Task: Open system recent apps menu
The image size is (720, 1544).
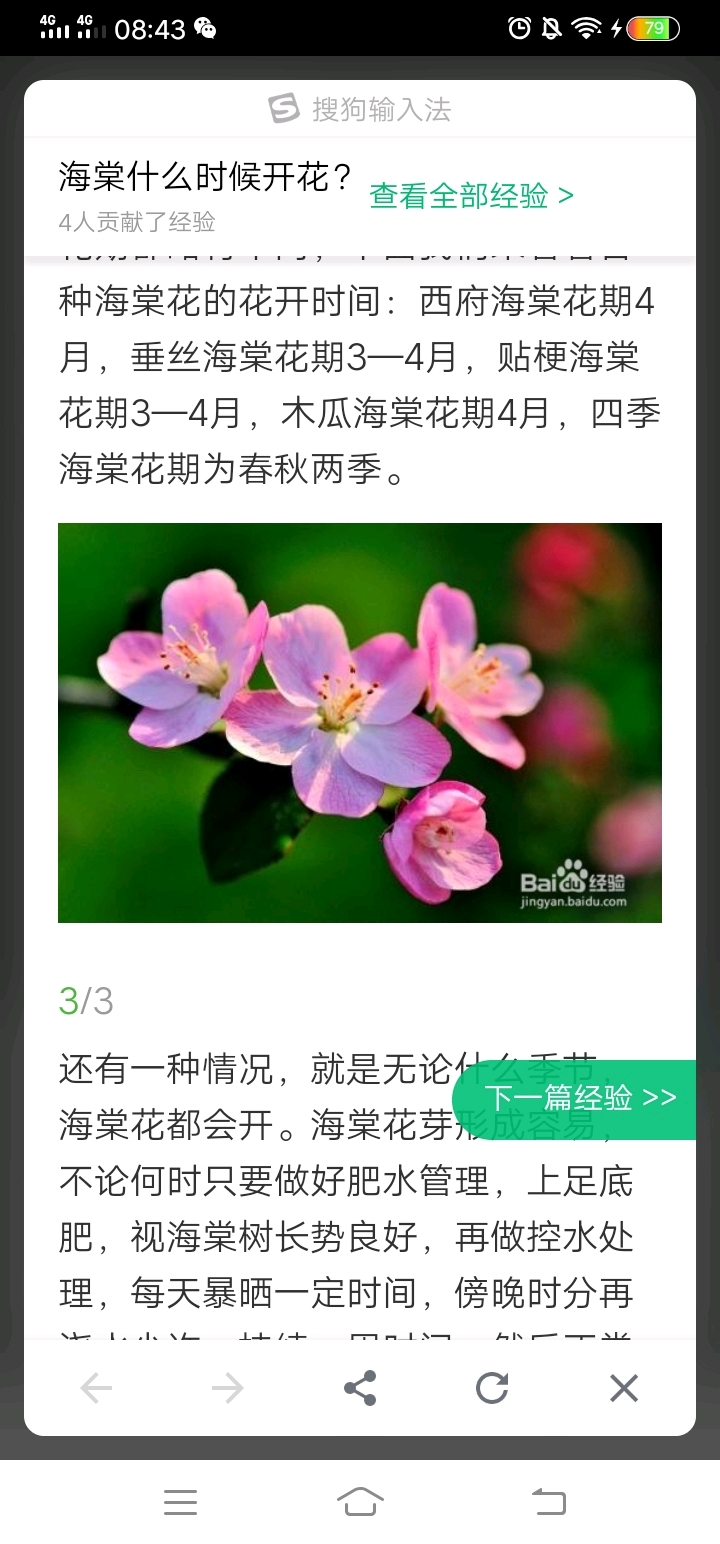Action: [180, 1502]
